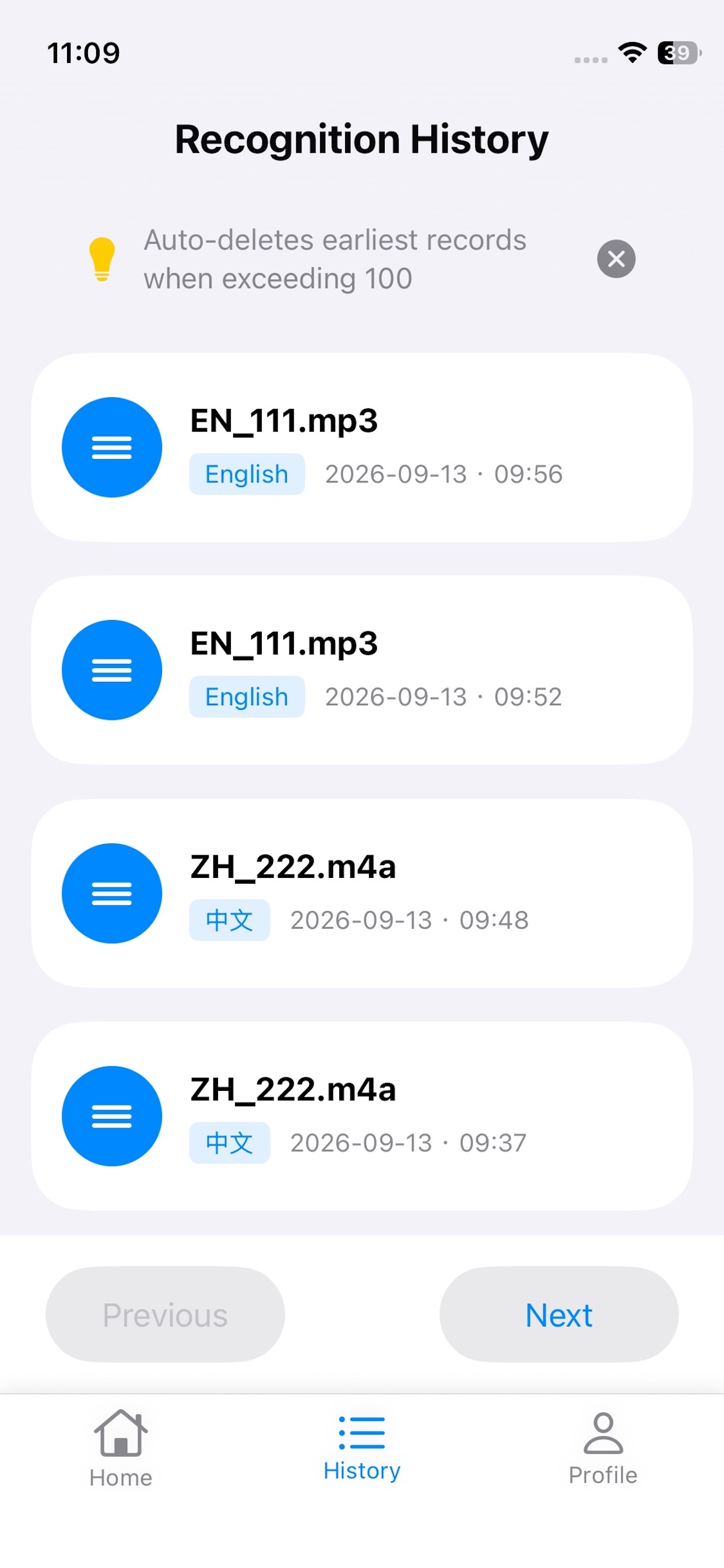The image size is (724, 1568).
Task: Switch to the Profile tab
Action: tap(602, 1448)
